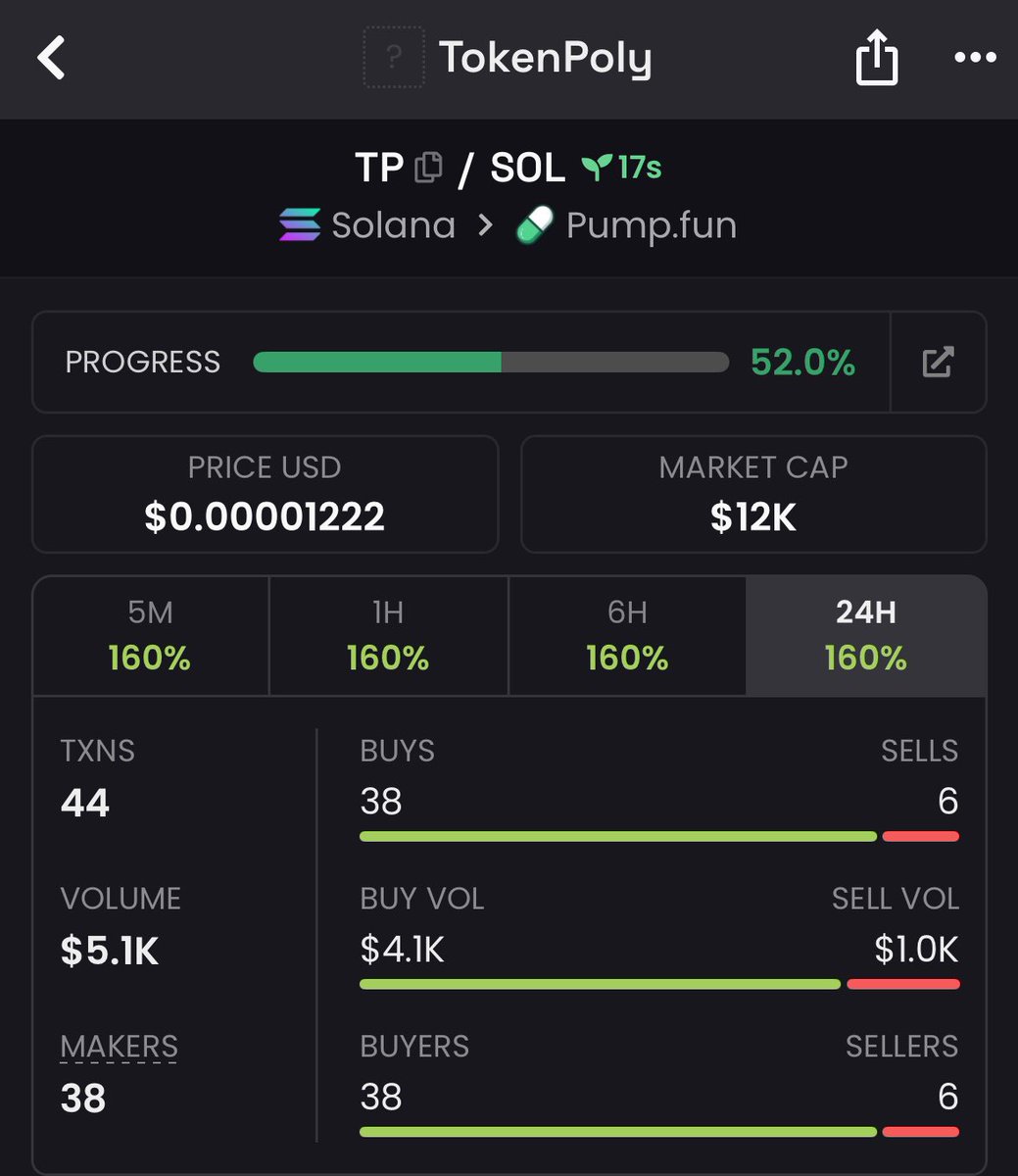This screenshot has height=1176, width=1018.
Task: Switch to the 6H timeframe
Action: pyautogui.click(x=627, y=635)
